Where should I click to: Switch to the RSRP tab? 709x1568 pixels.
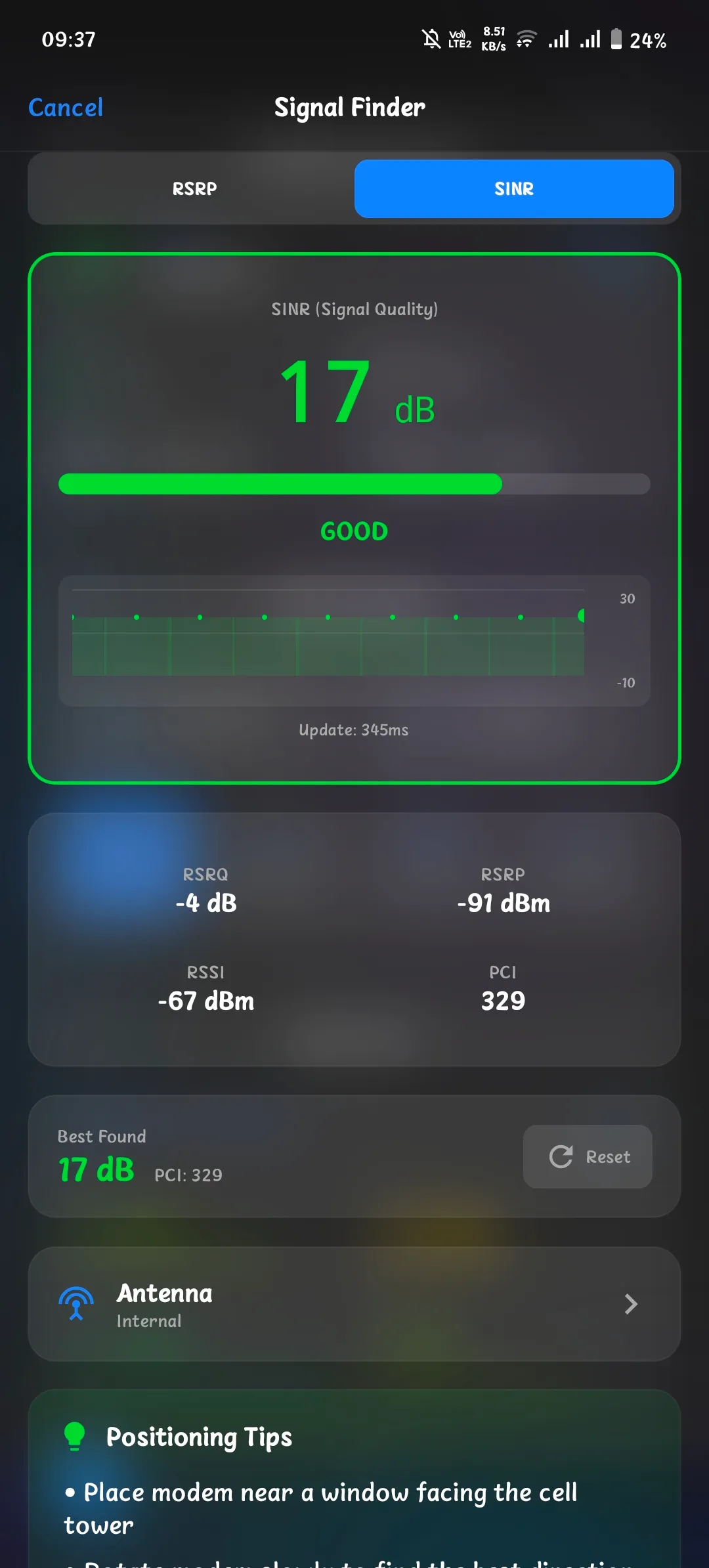click(x=194, y=188)
